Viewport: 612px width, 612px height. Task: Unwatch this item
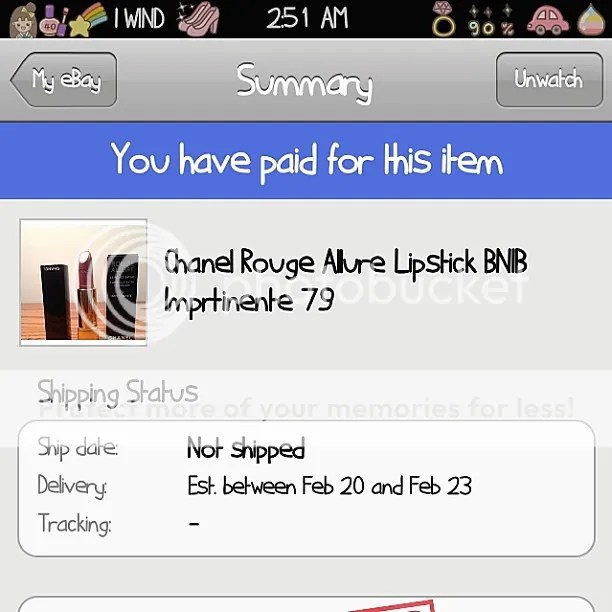[x=547, y=80]
